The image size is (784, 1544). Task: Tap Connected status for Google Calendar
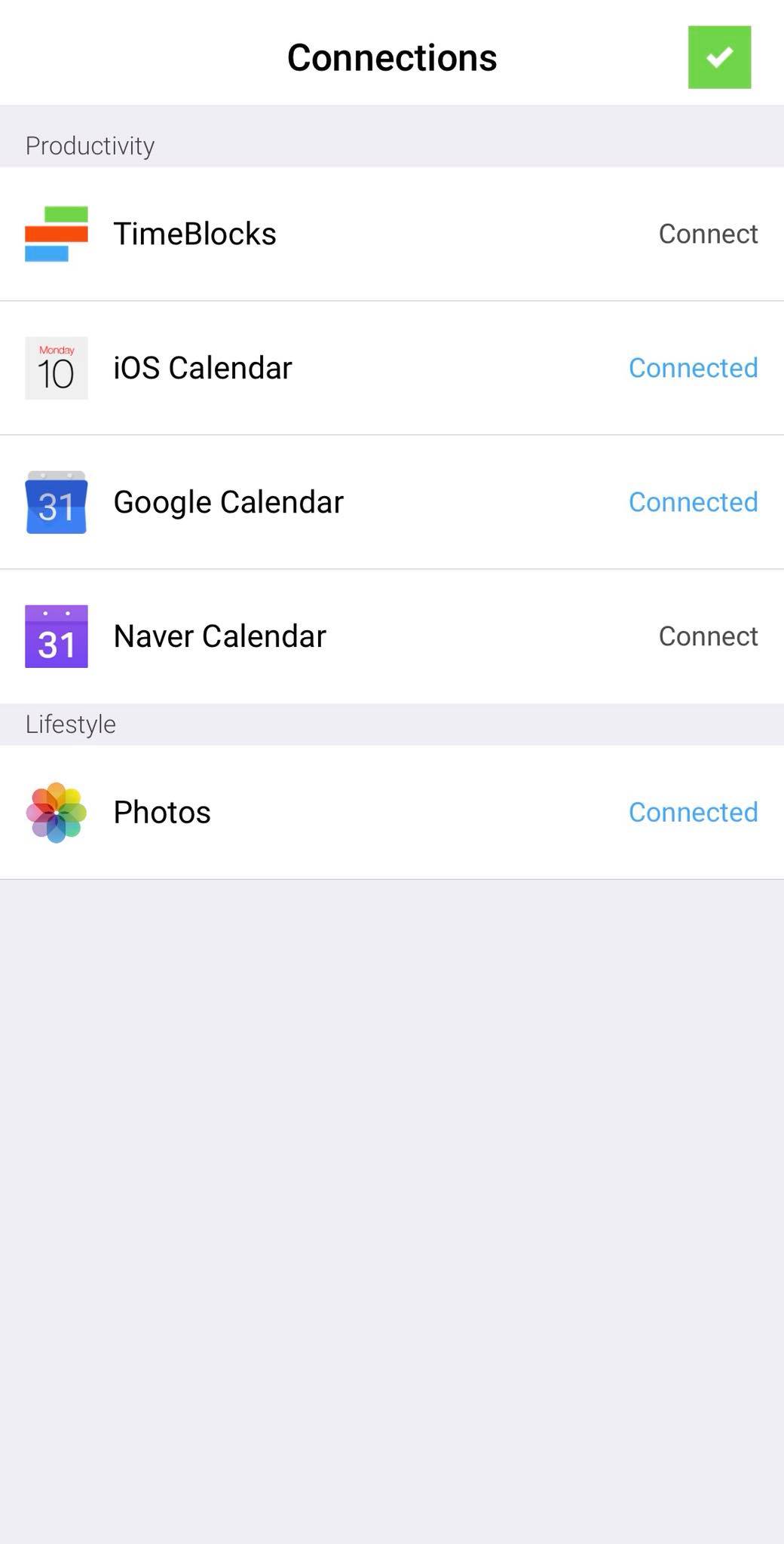[693, 502]
